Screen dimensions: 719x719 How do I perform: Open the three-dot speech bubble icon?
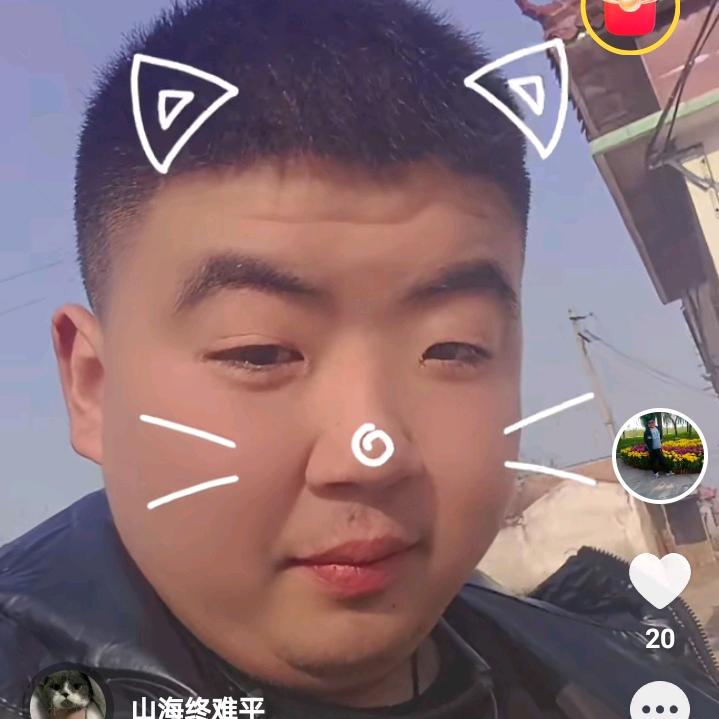tap(660, 702)
